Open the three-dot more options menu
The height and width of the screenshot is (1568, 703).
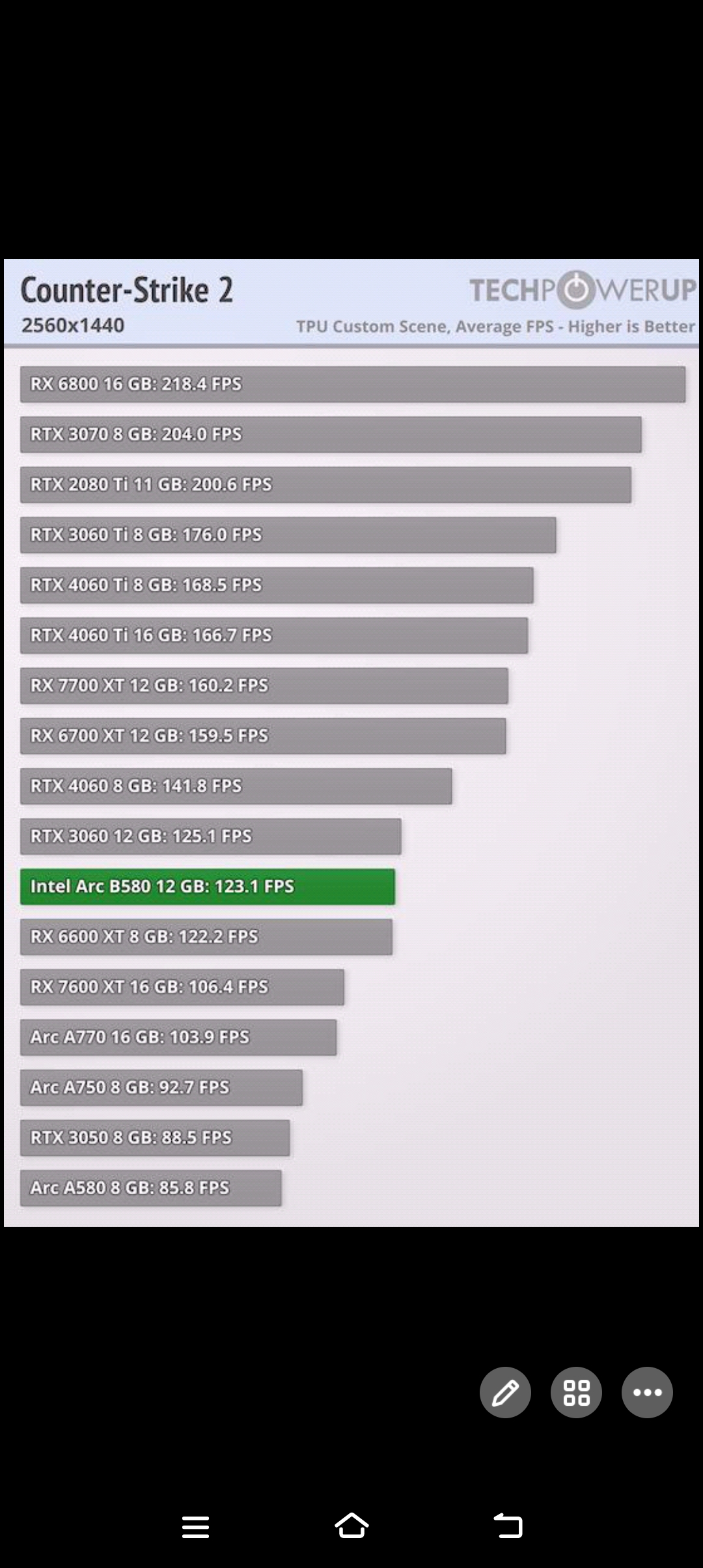click(x=647, y=1392)
